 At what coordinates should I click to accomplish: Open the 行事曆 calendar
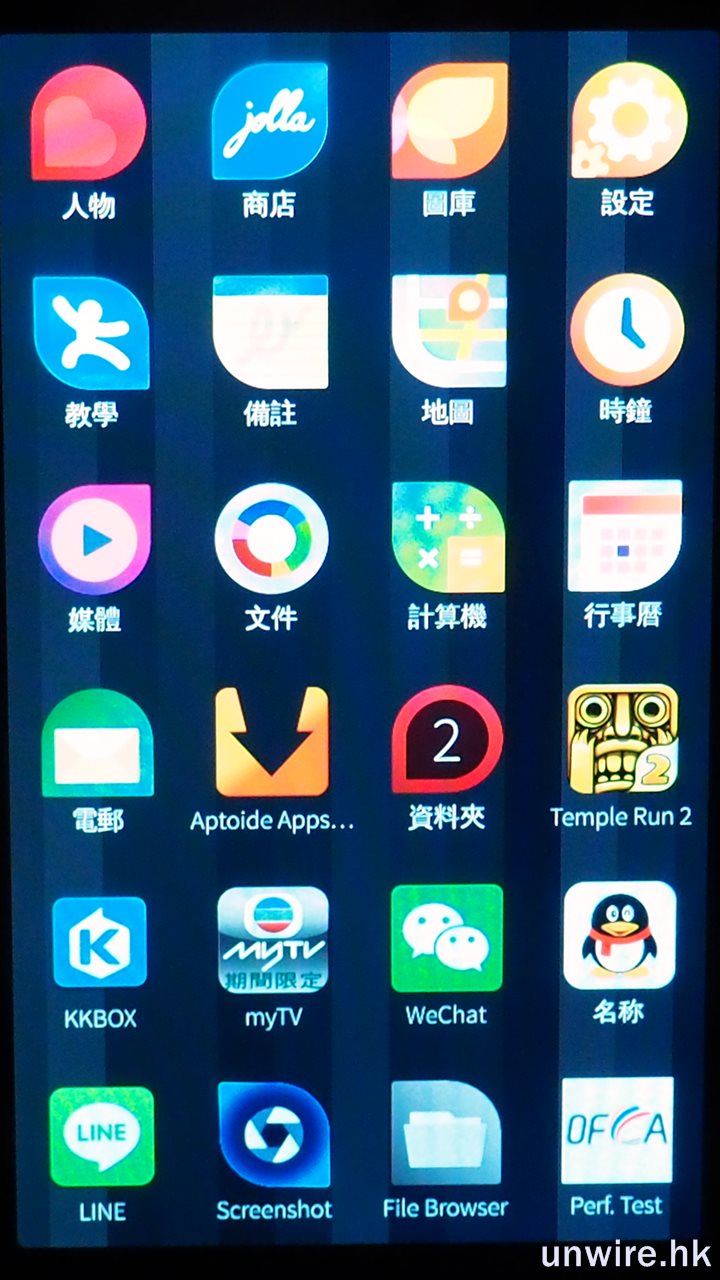[625, 536]
